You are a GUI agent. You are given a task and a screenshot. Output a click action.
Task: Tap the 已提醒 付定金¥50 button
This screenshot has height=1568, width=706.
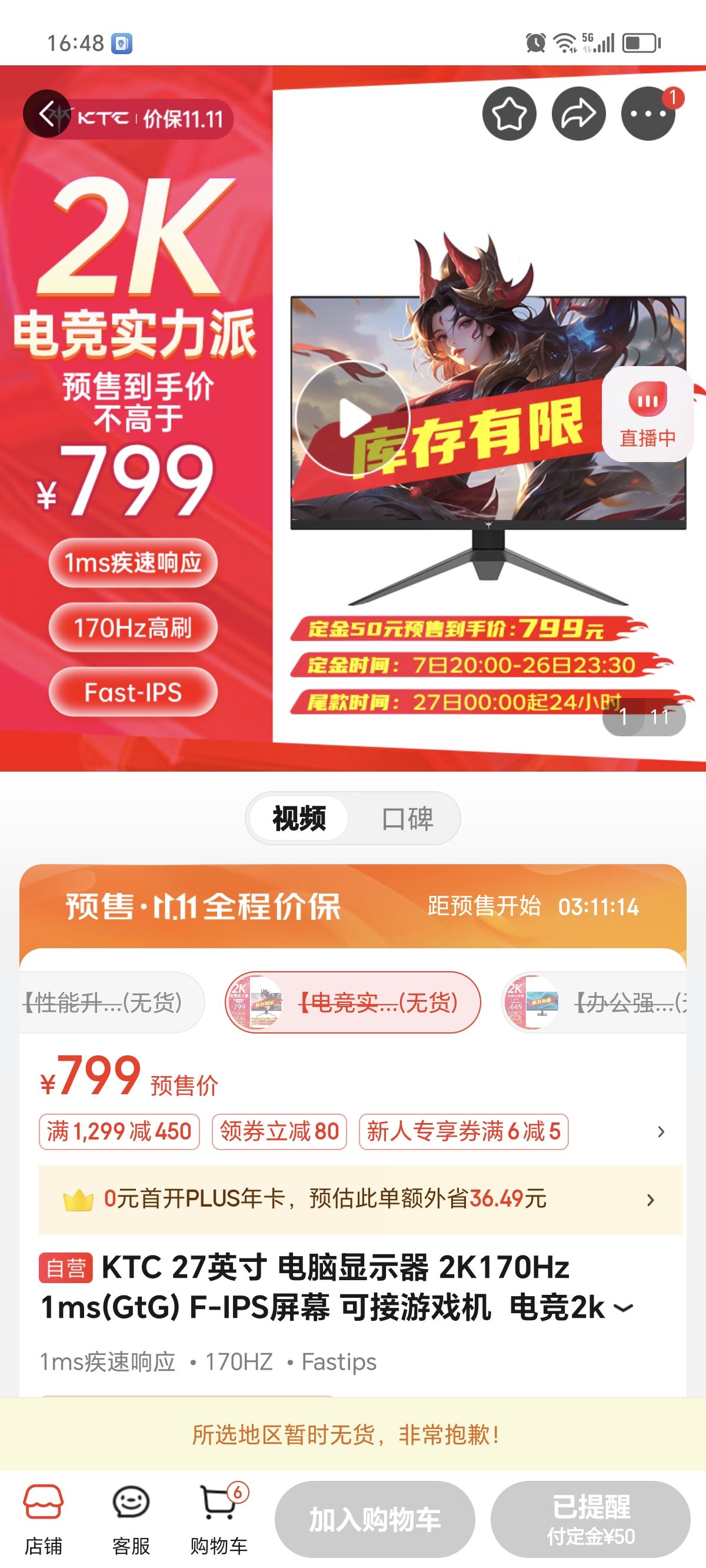(x=590, y=1519)
